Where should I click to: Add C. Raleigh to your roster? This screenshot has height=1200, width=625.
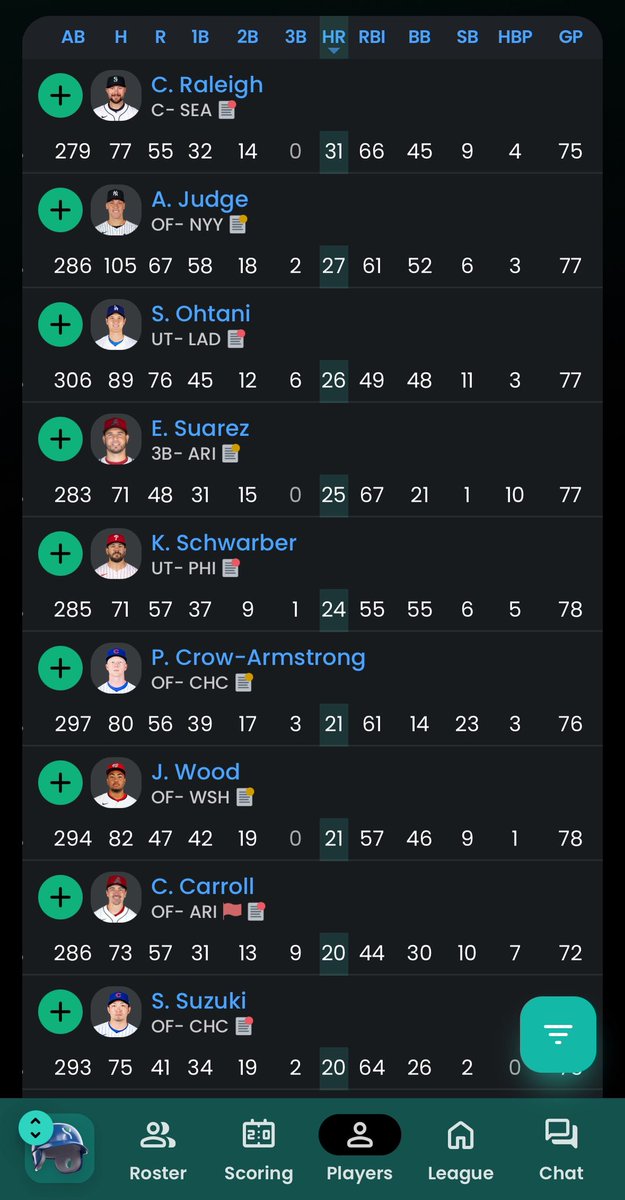point(60,95)
